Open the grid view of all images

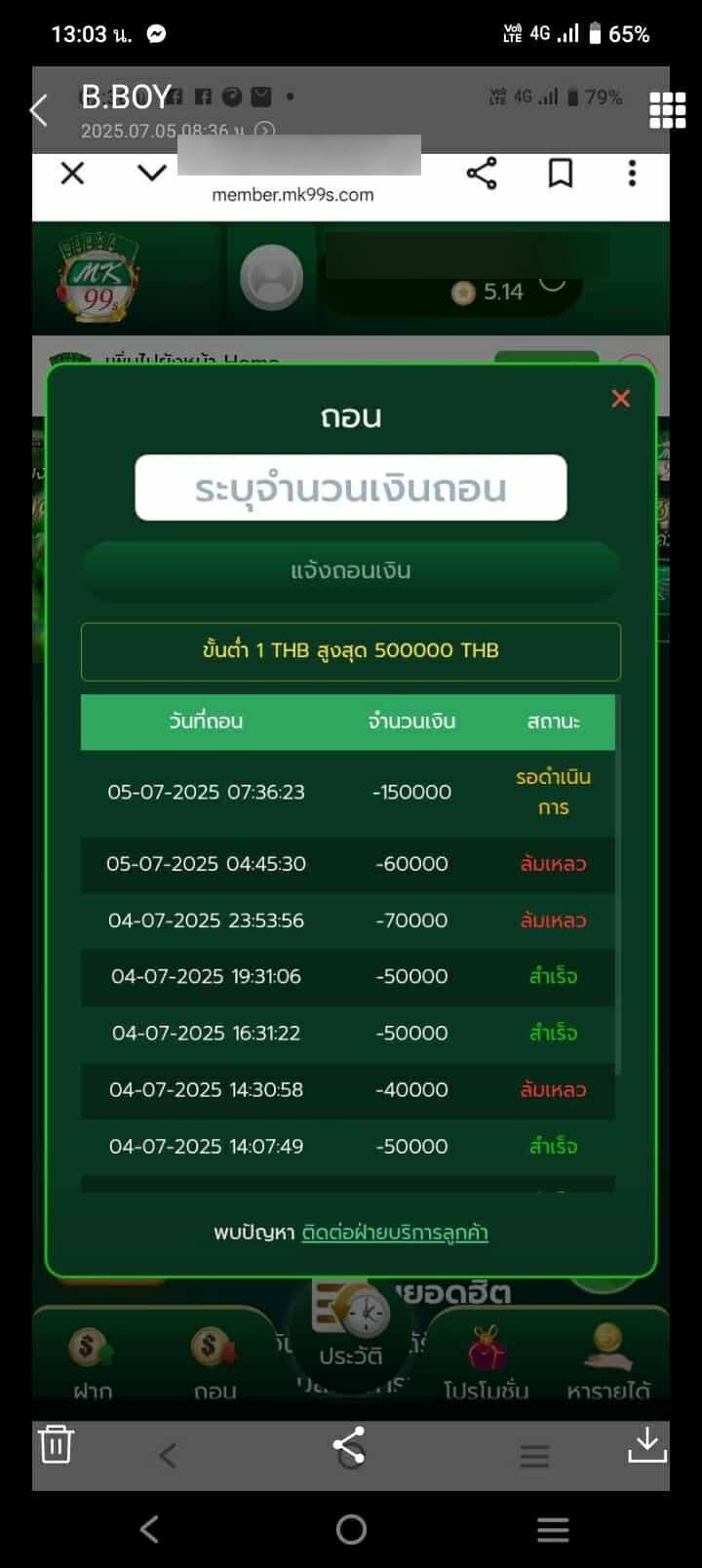coord(667,110)
